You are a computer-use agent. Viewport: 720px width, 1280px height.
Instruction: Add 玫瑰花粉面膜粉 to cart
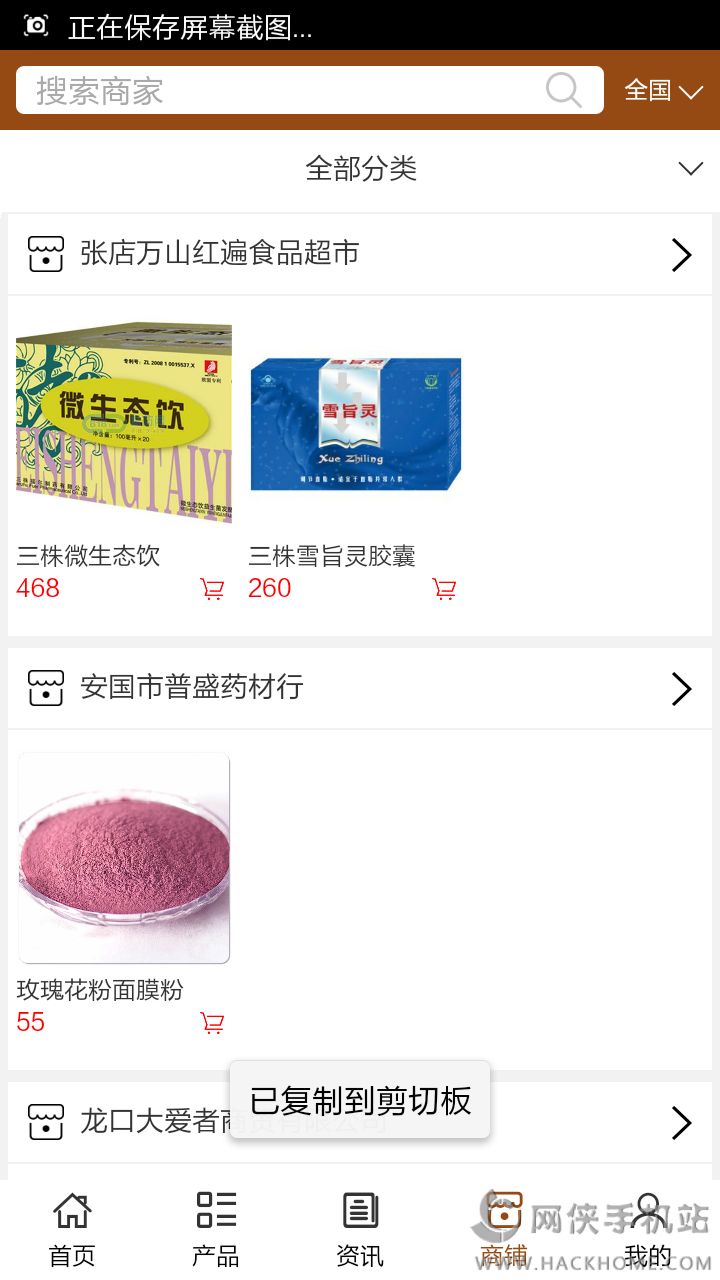(212, 1023)
